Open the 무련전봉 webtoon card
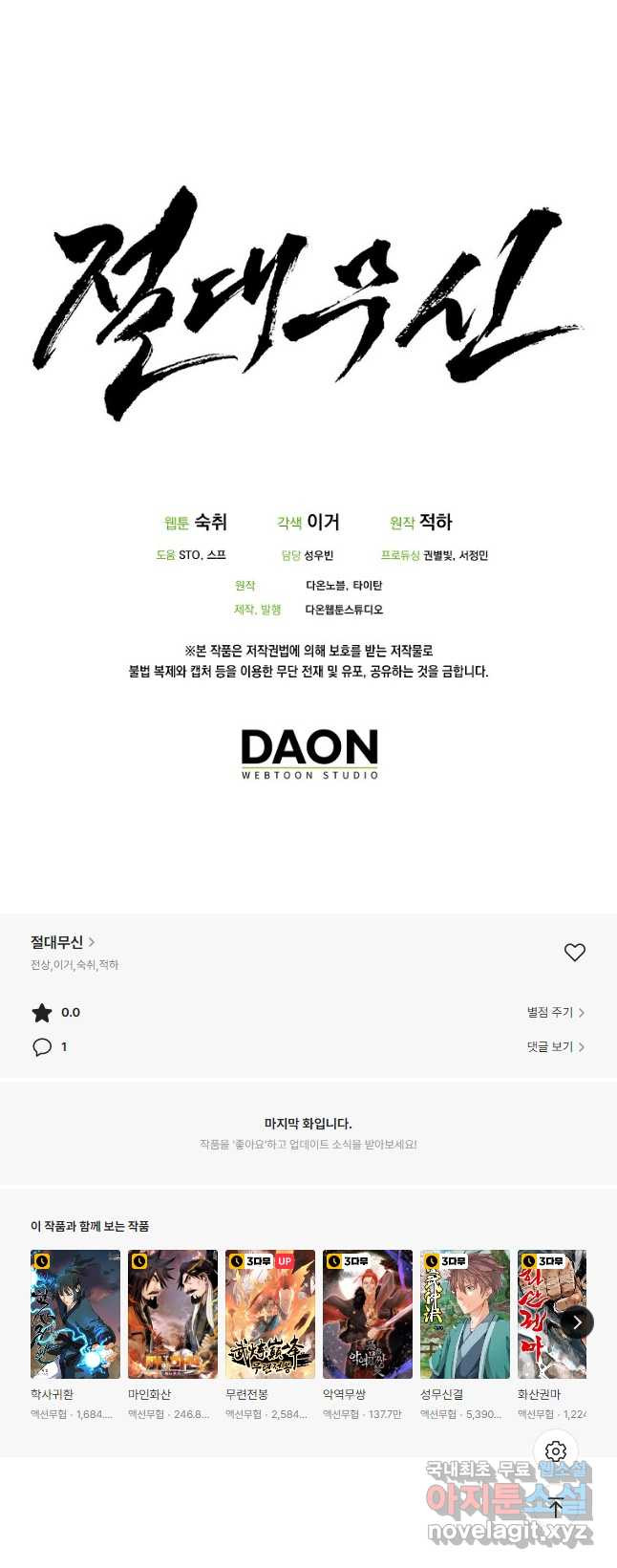This screenshot has width=617, height=1568. [x=270, y=1315]
